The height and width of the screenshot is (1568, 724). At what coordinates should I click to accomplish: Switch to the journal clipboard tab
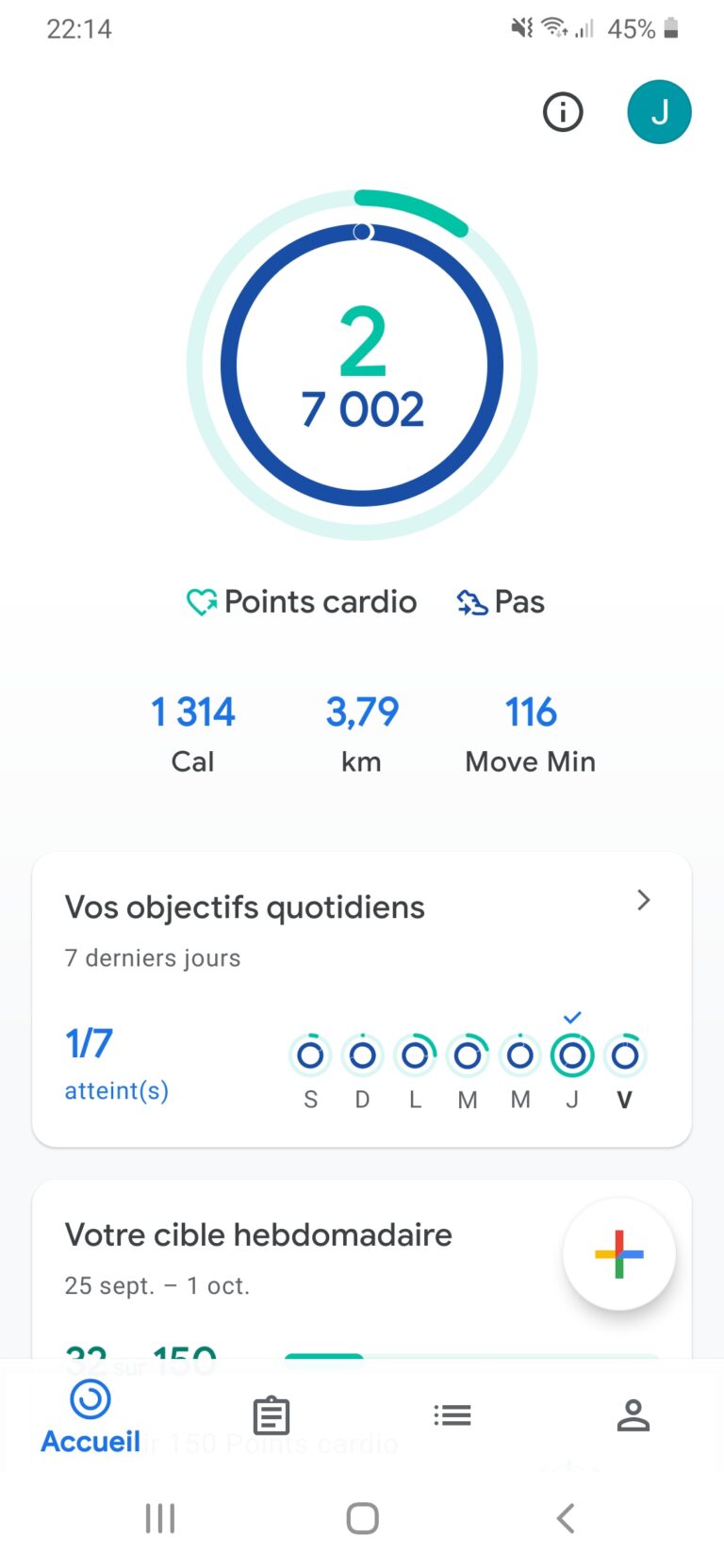point(271,1414)
